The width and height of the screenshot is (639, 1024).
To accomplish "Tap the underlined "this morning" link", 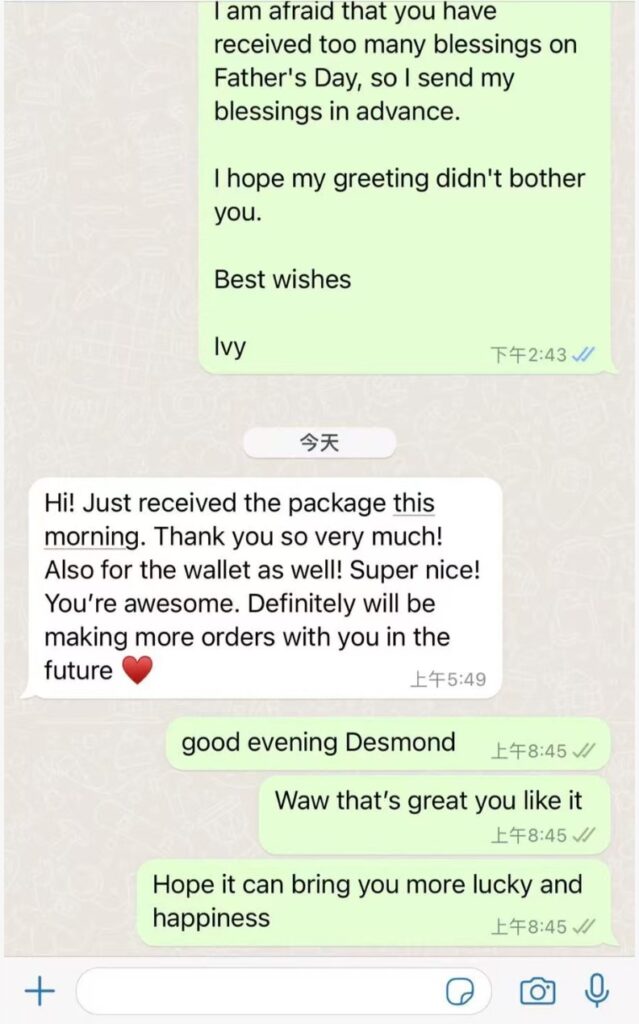I will pyautogui.click(x=414, y=502).
